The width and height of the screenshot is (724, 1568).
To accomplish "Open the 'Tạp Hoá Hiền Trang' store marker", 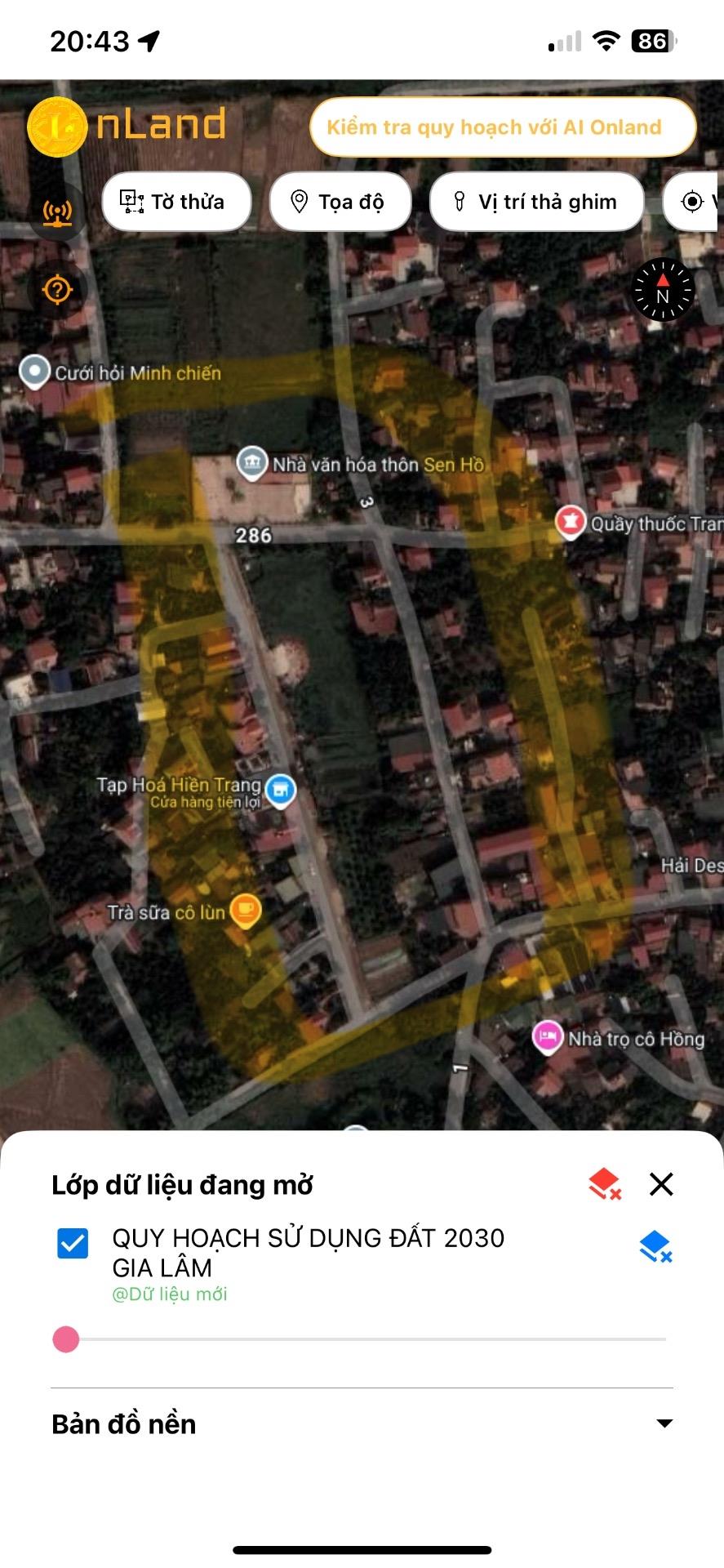I will pyautogui.click(x=281, y=790).
